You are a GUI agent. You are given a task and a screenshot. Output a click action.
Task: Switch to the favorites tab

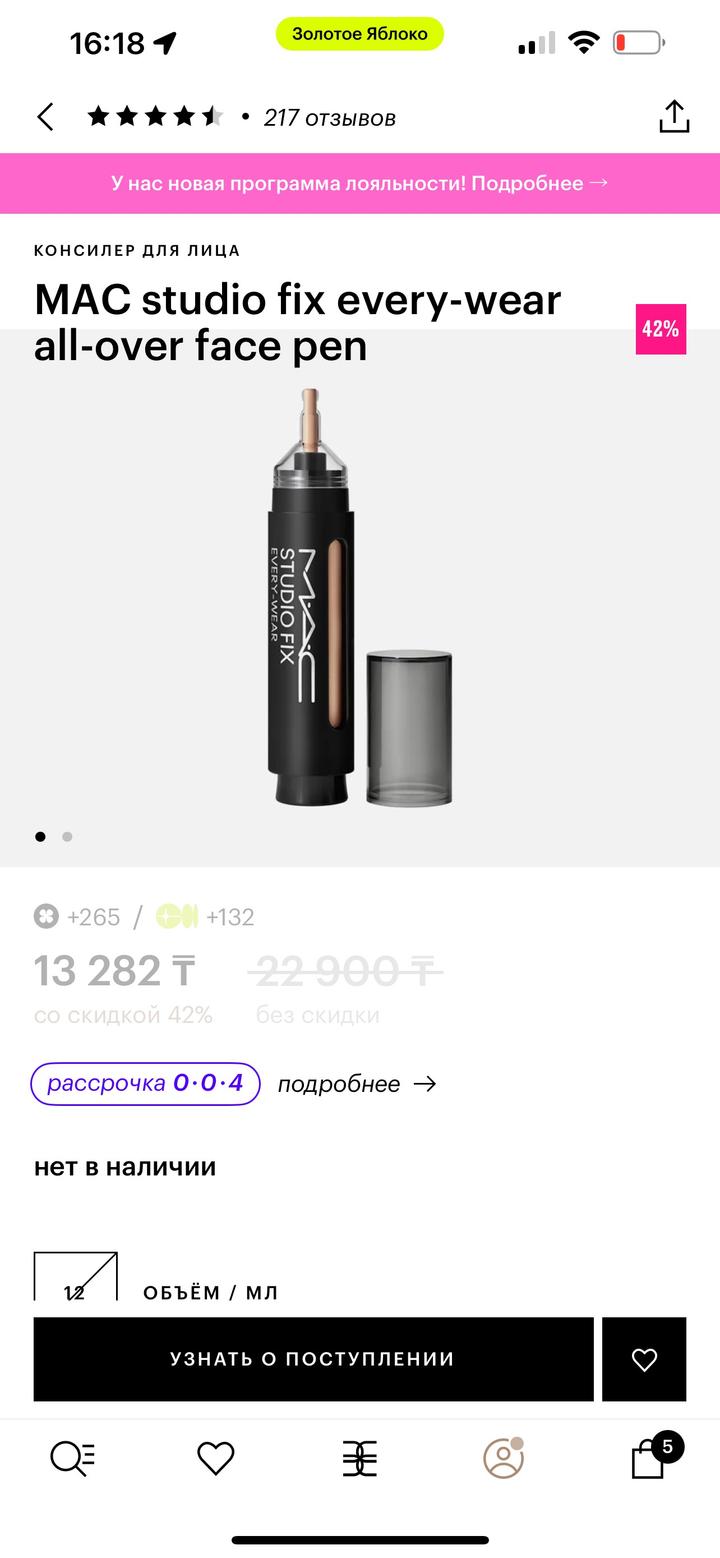tap(215, 1459)
